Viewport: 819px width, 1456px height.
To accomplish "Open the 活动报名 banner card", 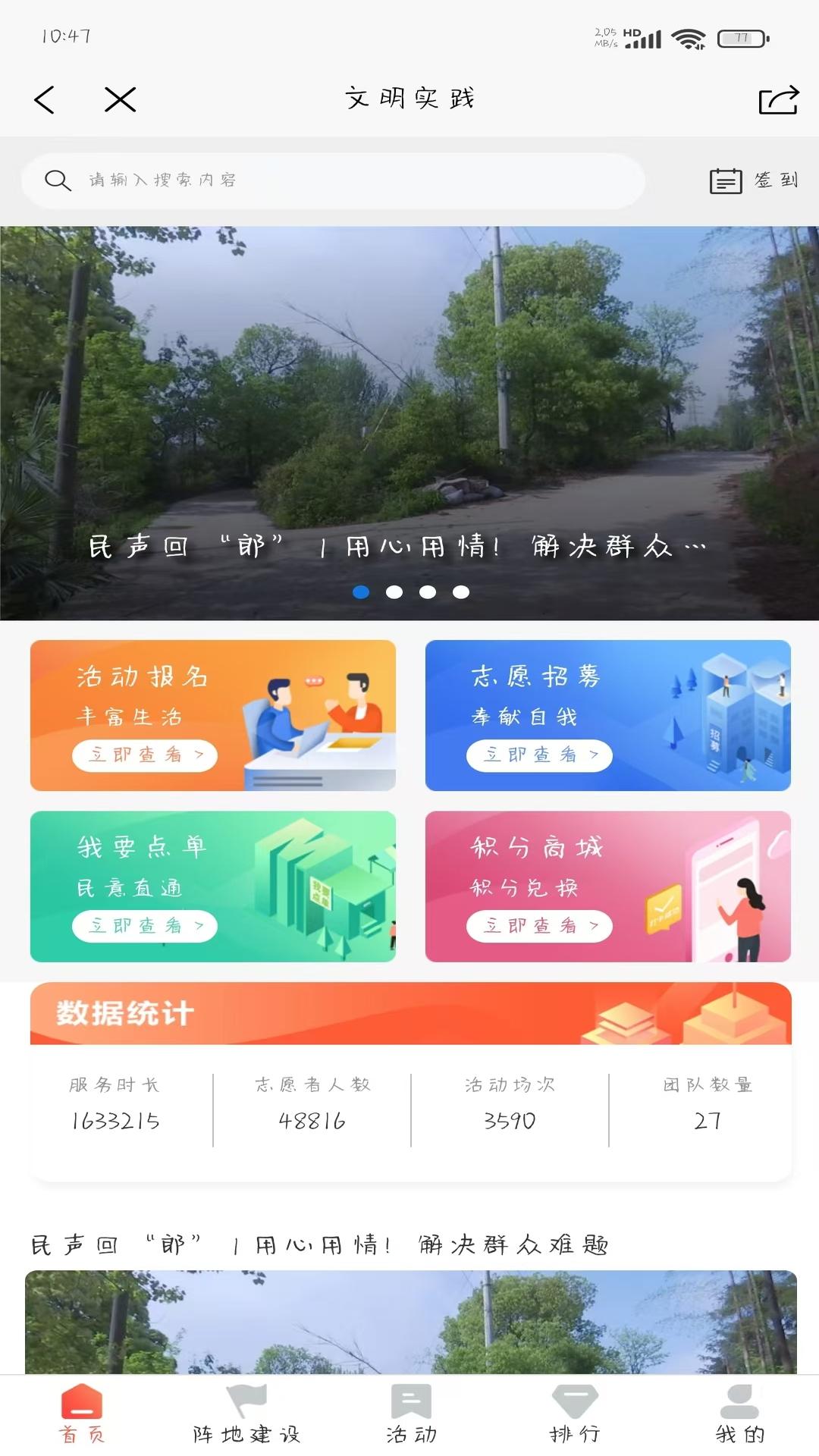I will coord(212,717).
